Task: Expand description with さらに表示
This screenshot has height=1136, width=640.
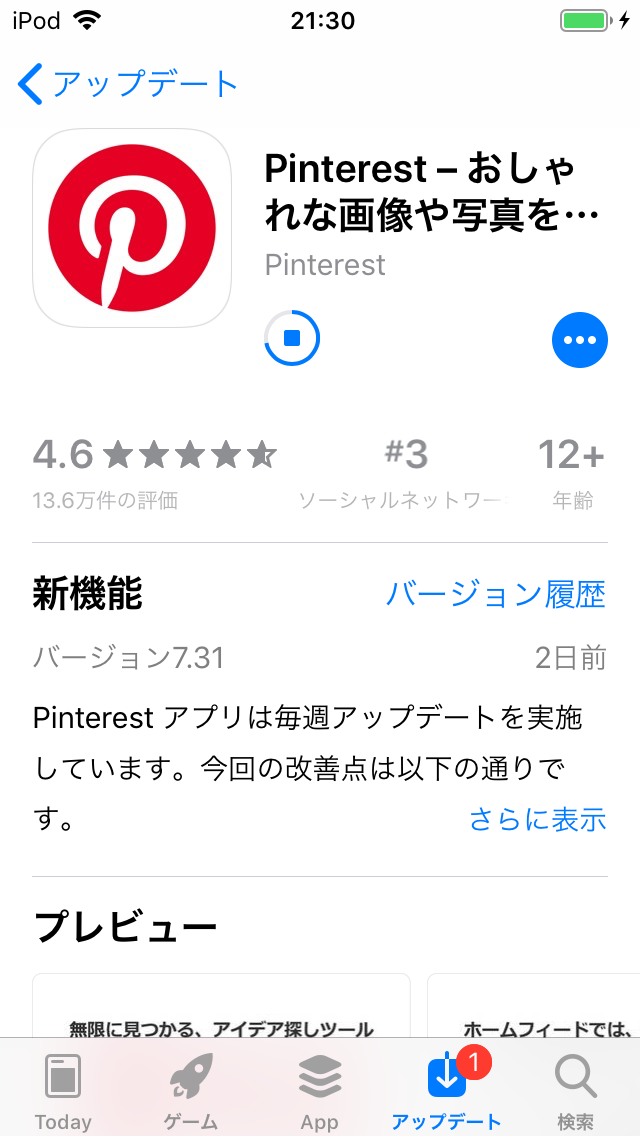Action: pyautogui.click(x=537, y=819)
